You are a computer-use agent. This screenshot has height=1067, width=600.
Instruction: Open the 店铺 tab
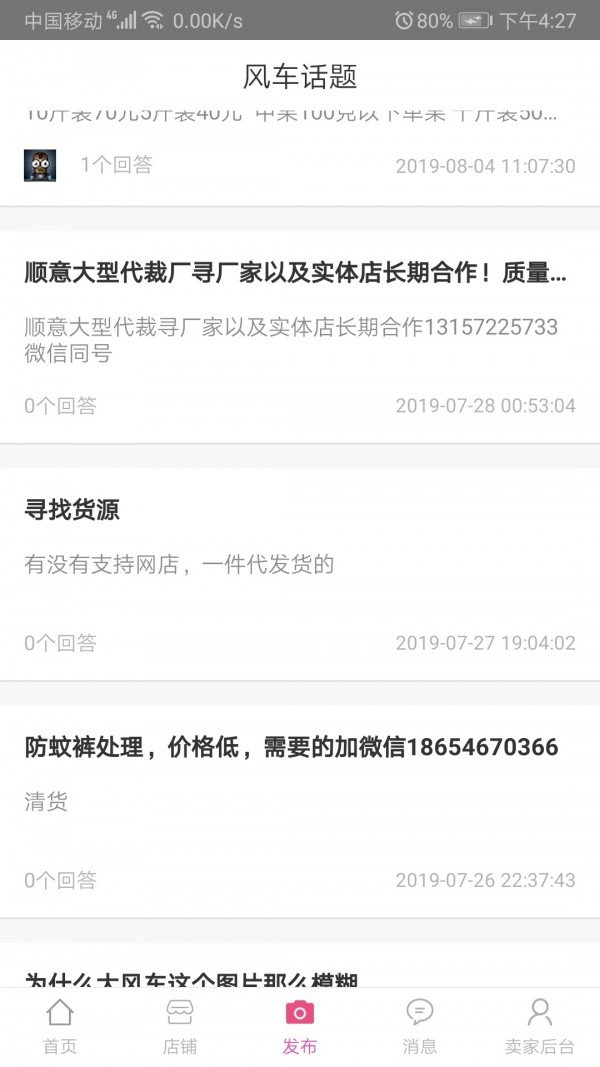pos(180,1026)
